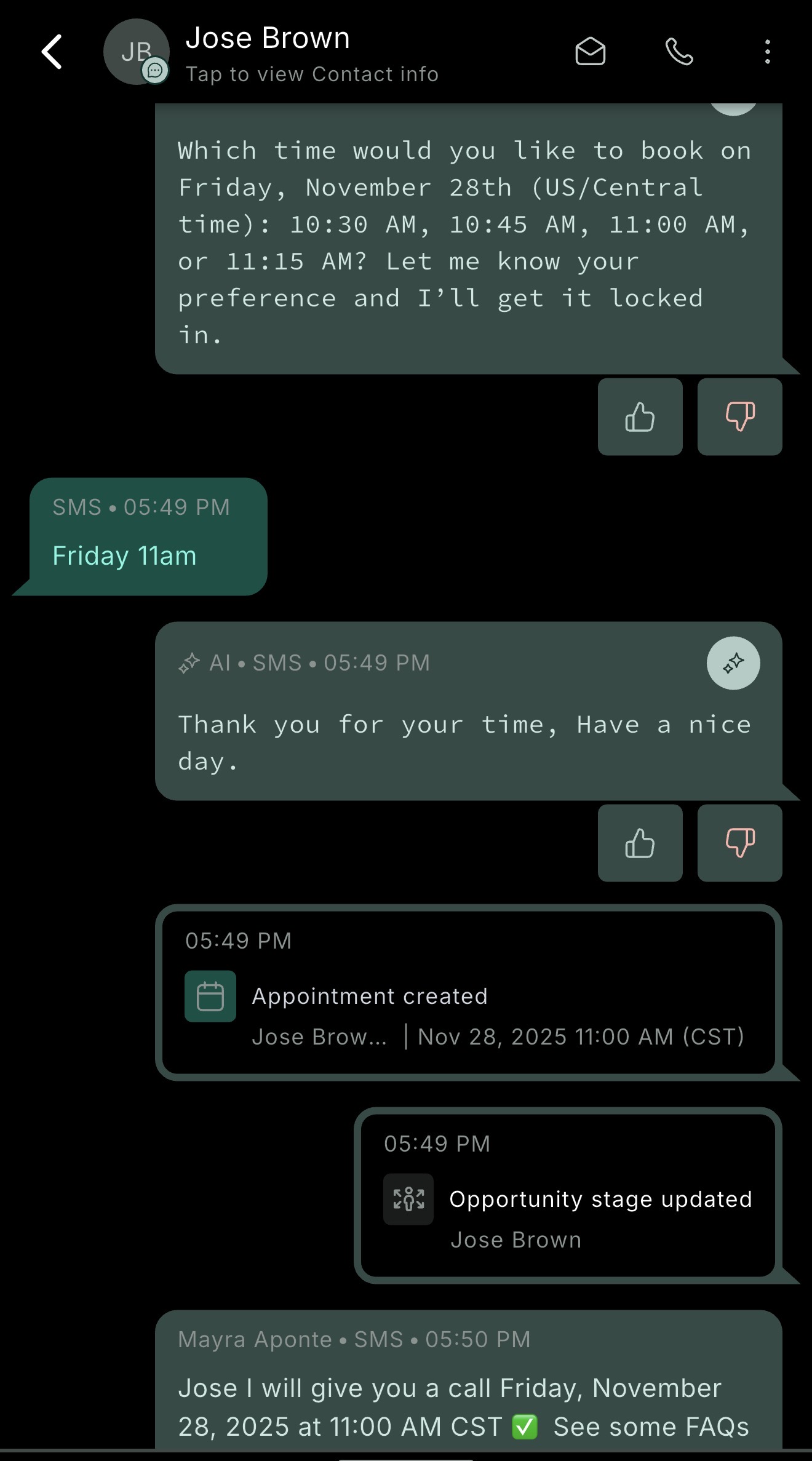Tap the envelope icon in header

pyautogui.click(x=590, y=52)
